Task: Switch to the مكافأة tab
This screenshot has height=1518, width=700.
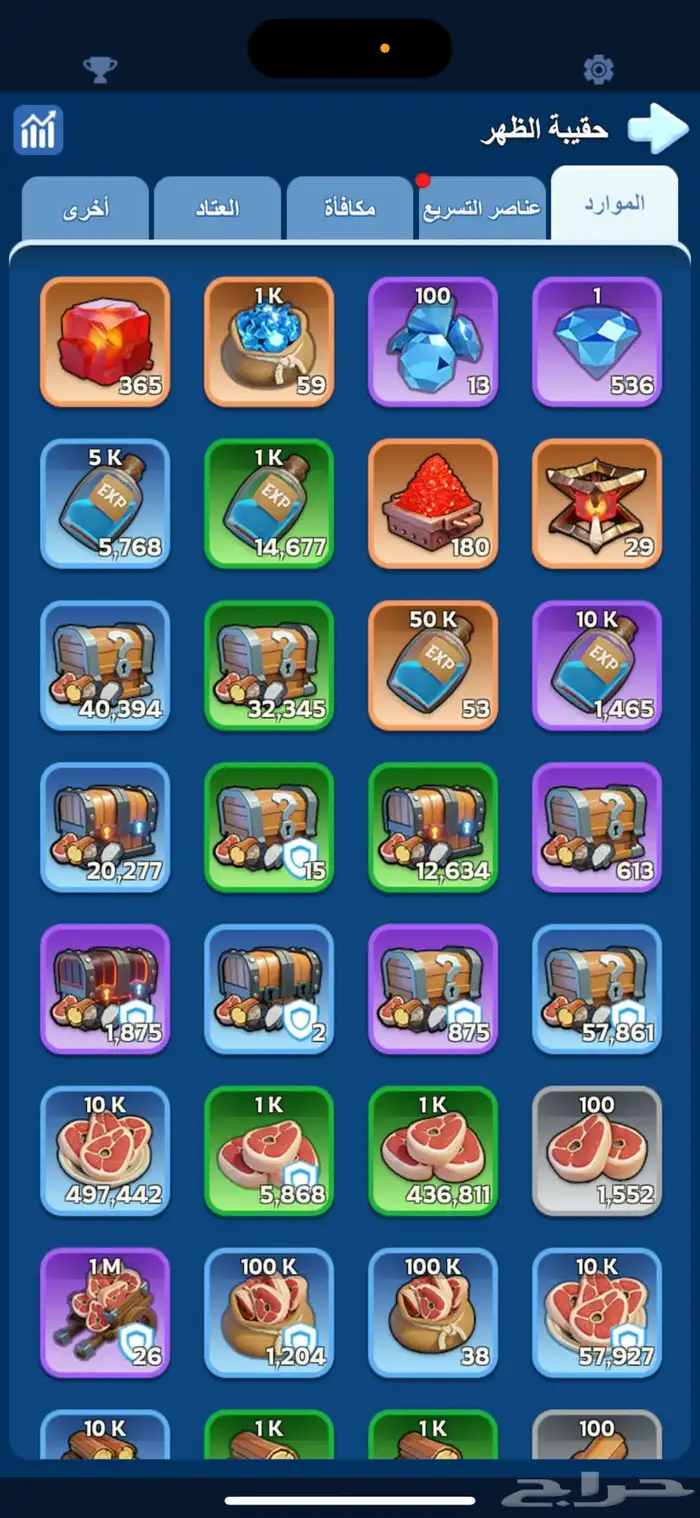Action: pyautogui.click(x=349, y=209)
